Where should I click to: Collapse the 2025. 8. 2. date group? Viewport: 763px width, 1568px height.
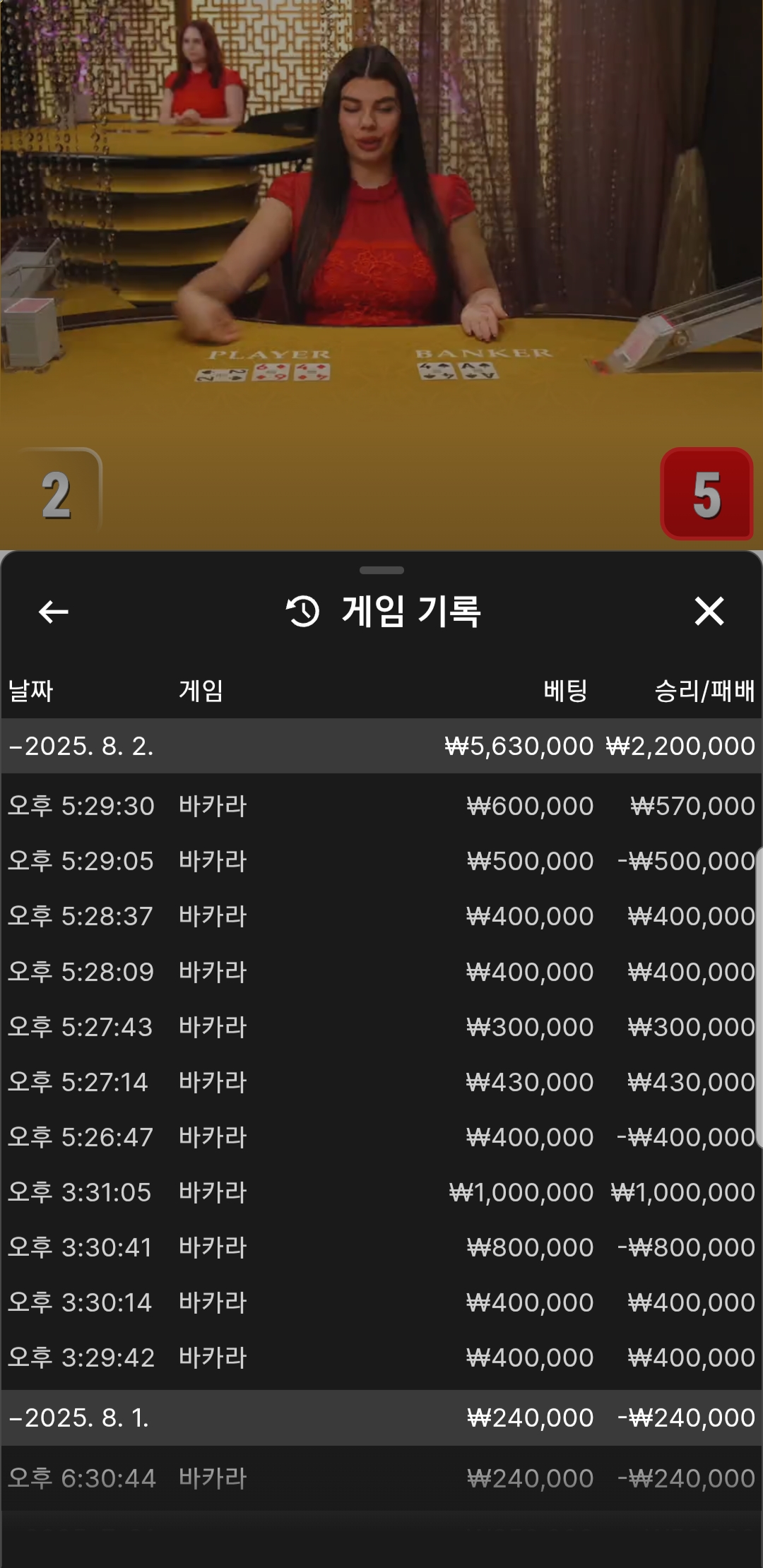[x=81, y=746]
